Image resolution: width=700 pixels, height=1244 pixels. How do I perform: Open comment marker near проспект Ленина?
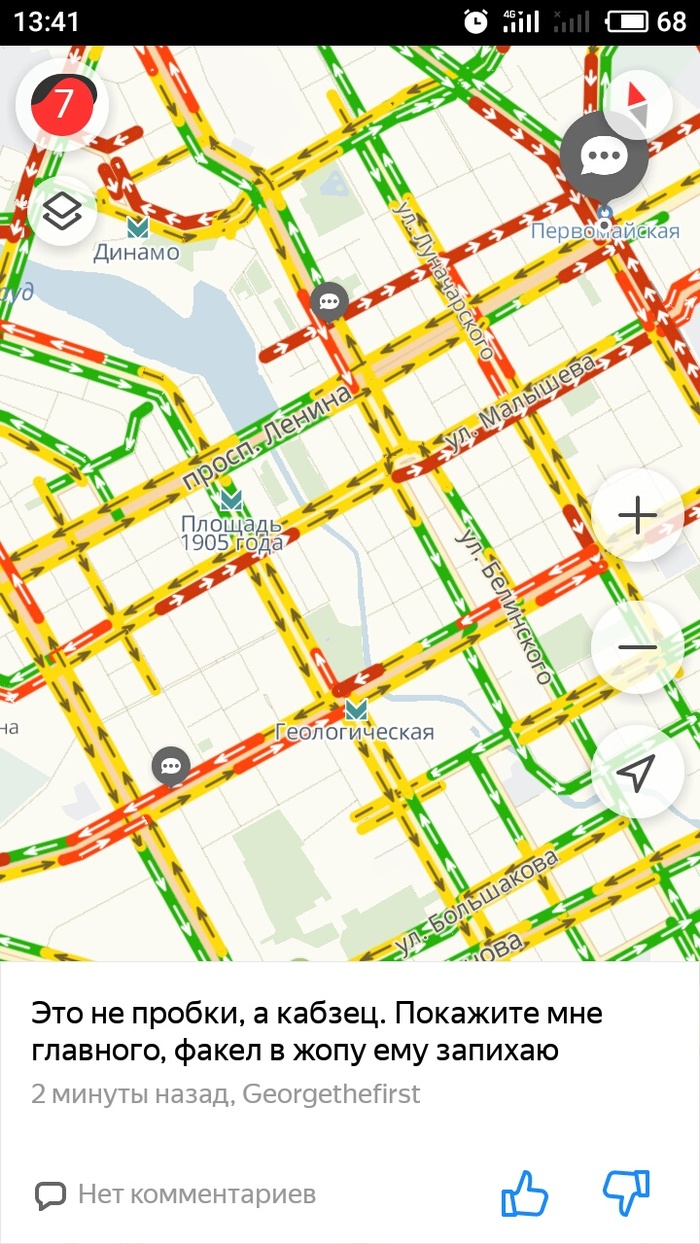pos(329,300)
